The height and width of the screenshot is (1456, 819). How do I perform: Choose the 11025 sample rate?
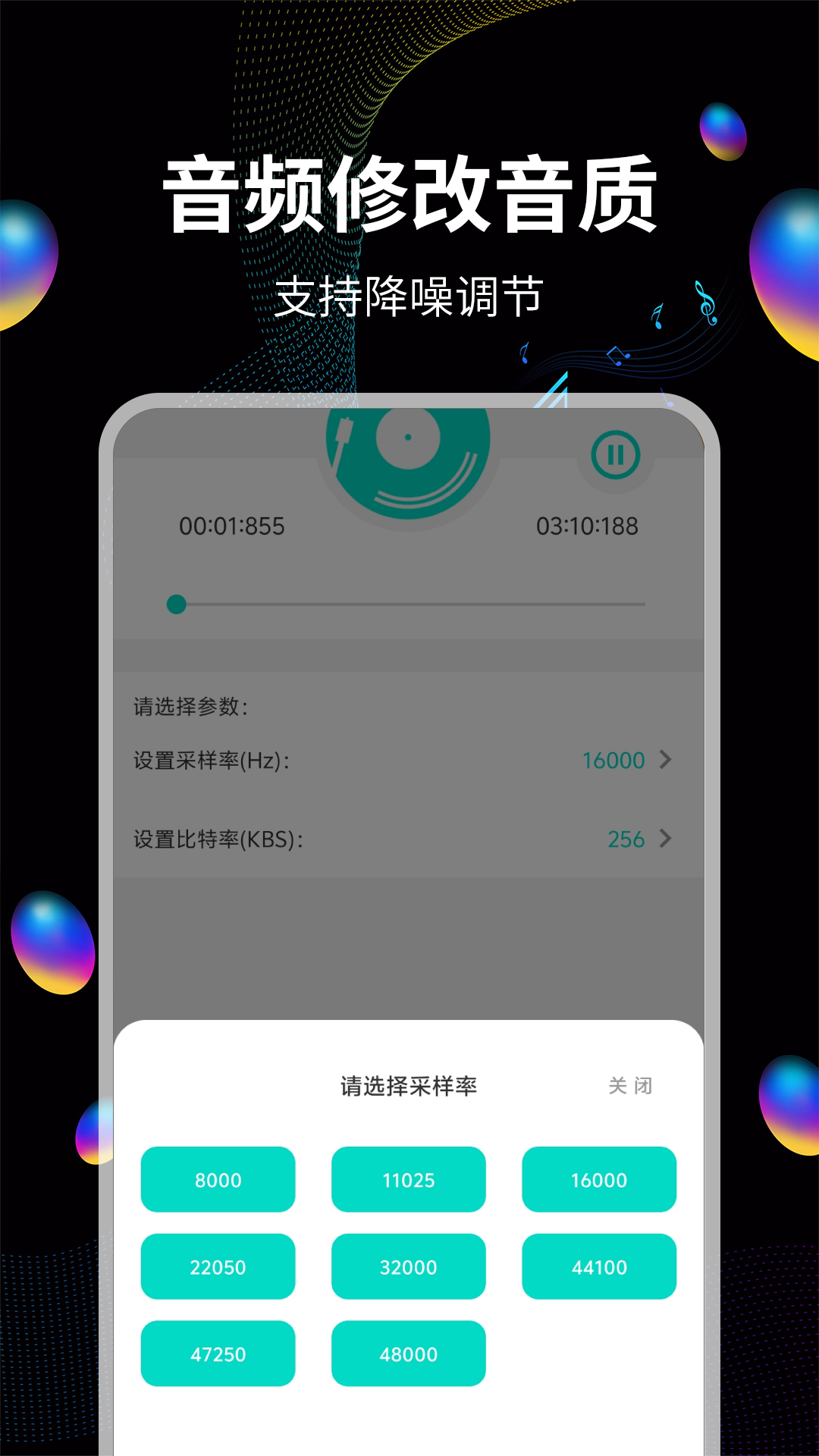tap(408, 1180)
